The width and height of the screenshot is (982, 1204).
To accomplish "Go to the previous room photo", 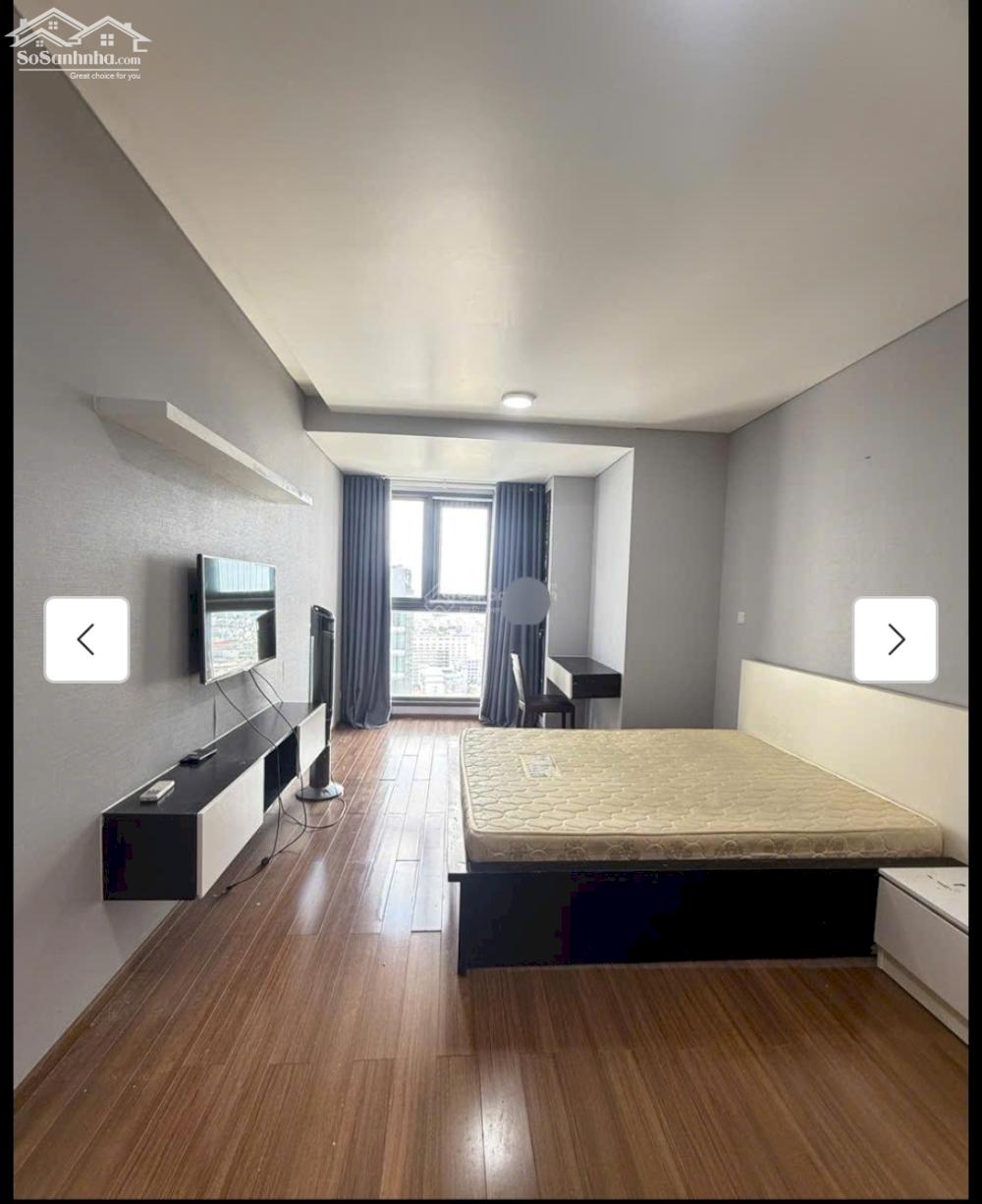I will pyautogui.click(x=86, y=639).
